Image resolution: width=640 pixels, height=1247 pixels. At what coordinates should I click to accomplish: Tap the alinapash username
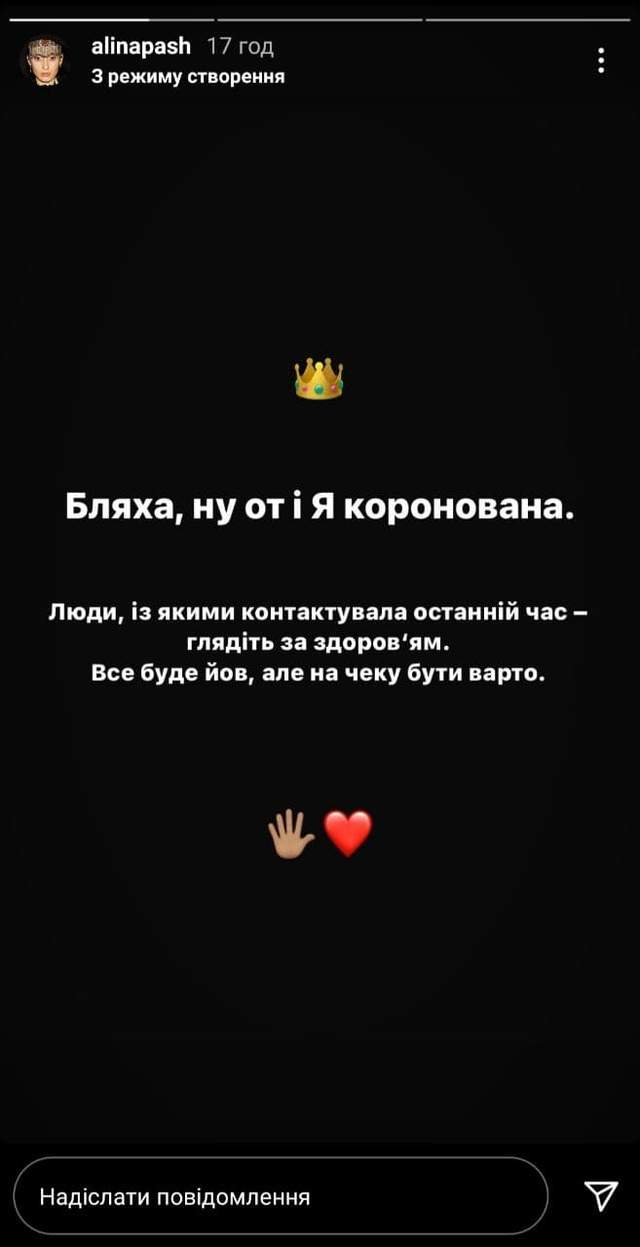coord(140,47)
